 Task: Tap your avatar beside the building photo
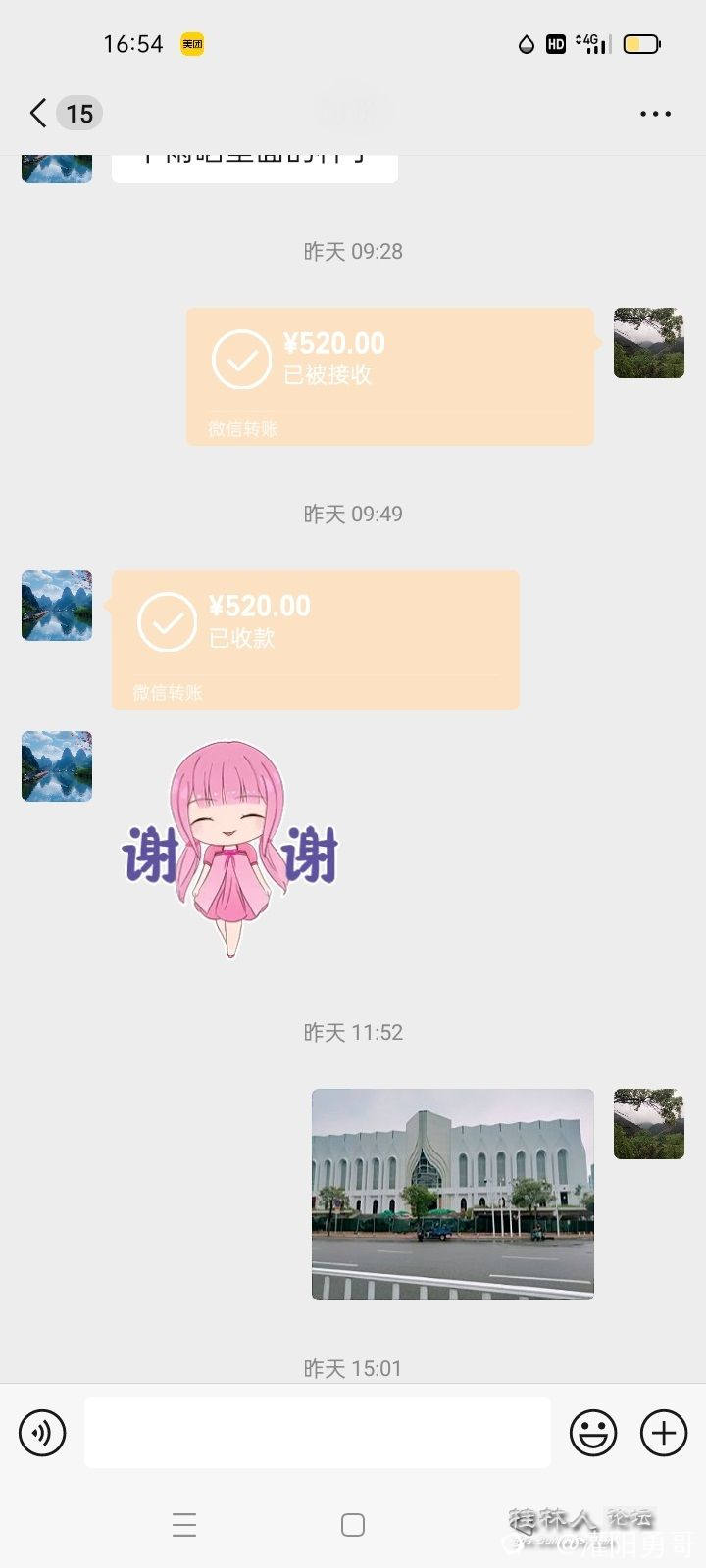pyautogui.click(x=649, y=1123)
